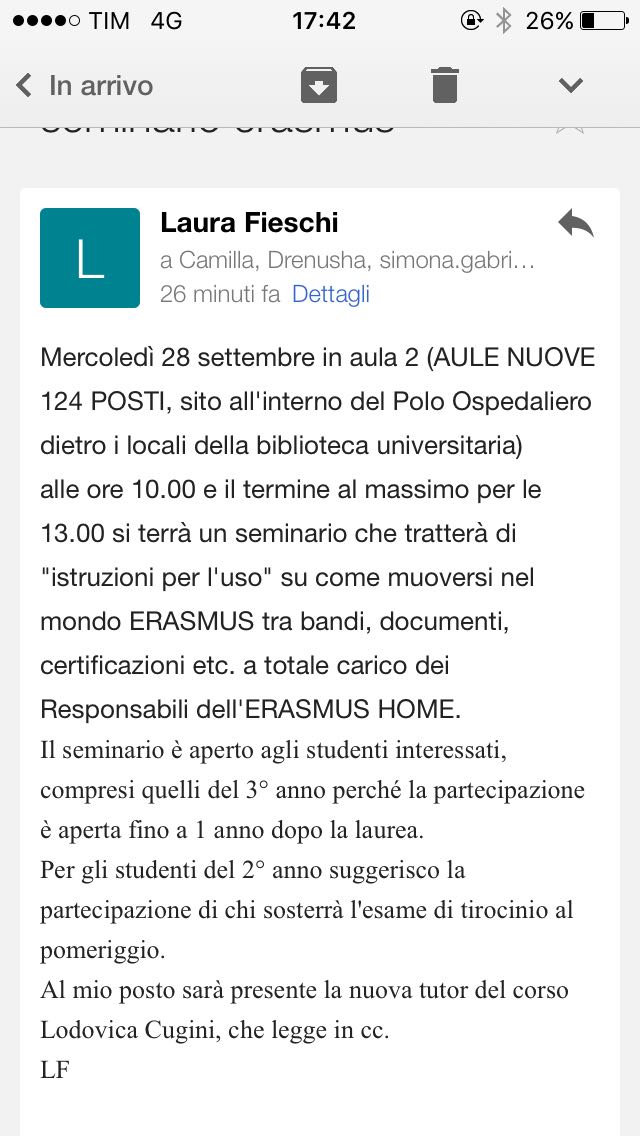The image size is (640, 1136).
Task: Open Dettagli link for message details
Action: [331, 294]
